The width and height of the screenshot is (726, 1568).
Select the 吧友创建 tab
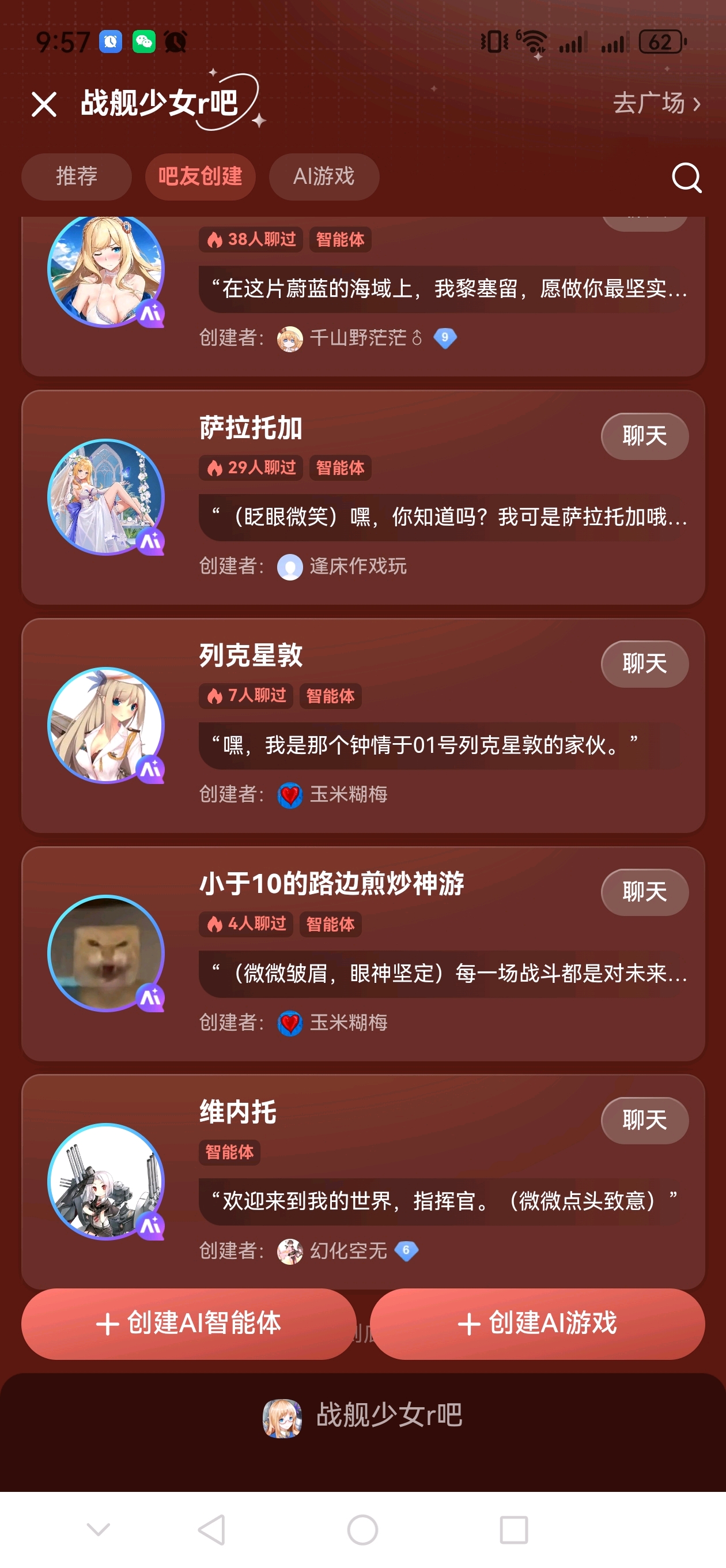[199, 176]
